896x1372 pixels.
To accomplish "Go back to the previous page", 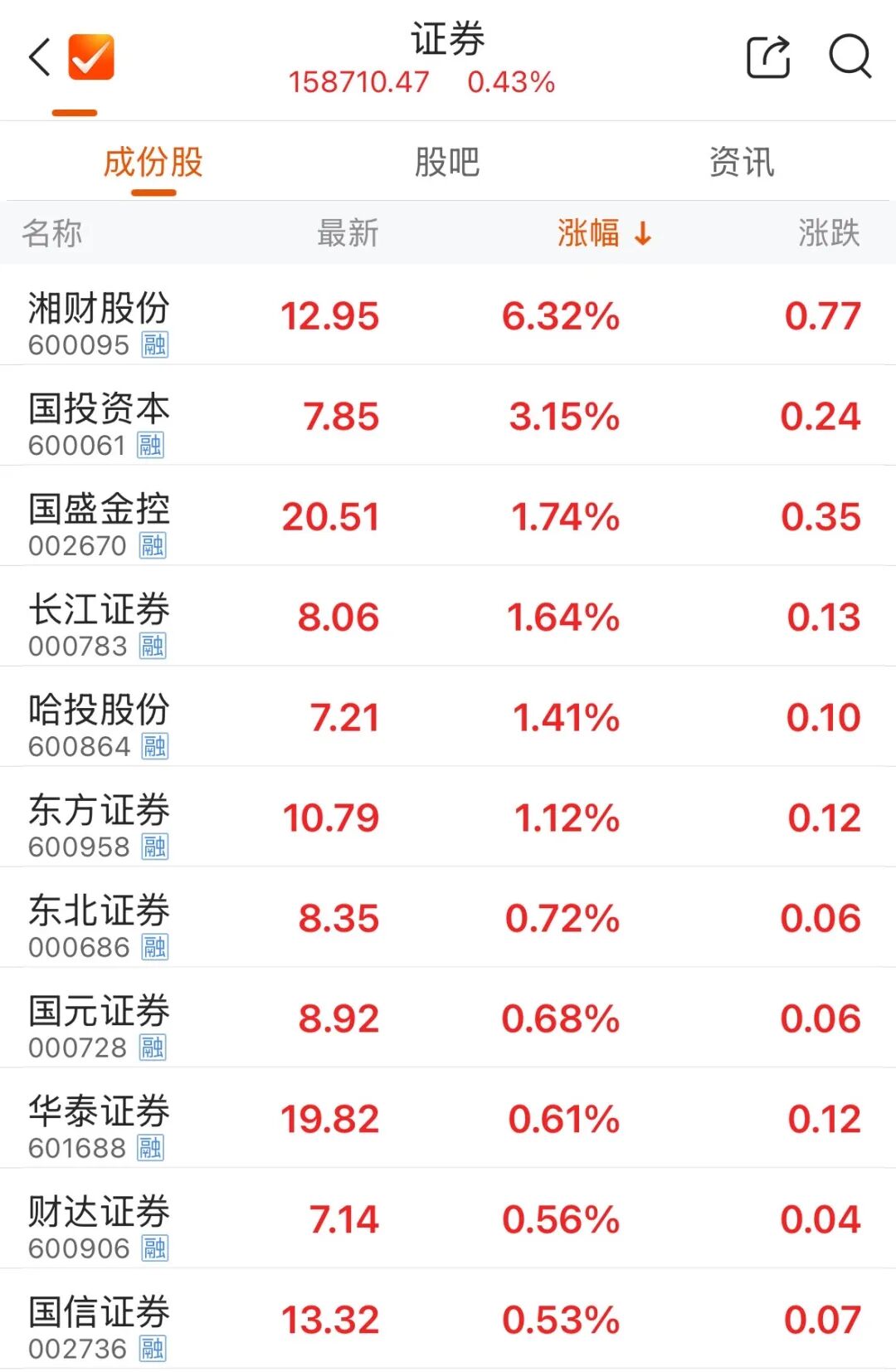I will click(x=40, y=57).
